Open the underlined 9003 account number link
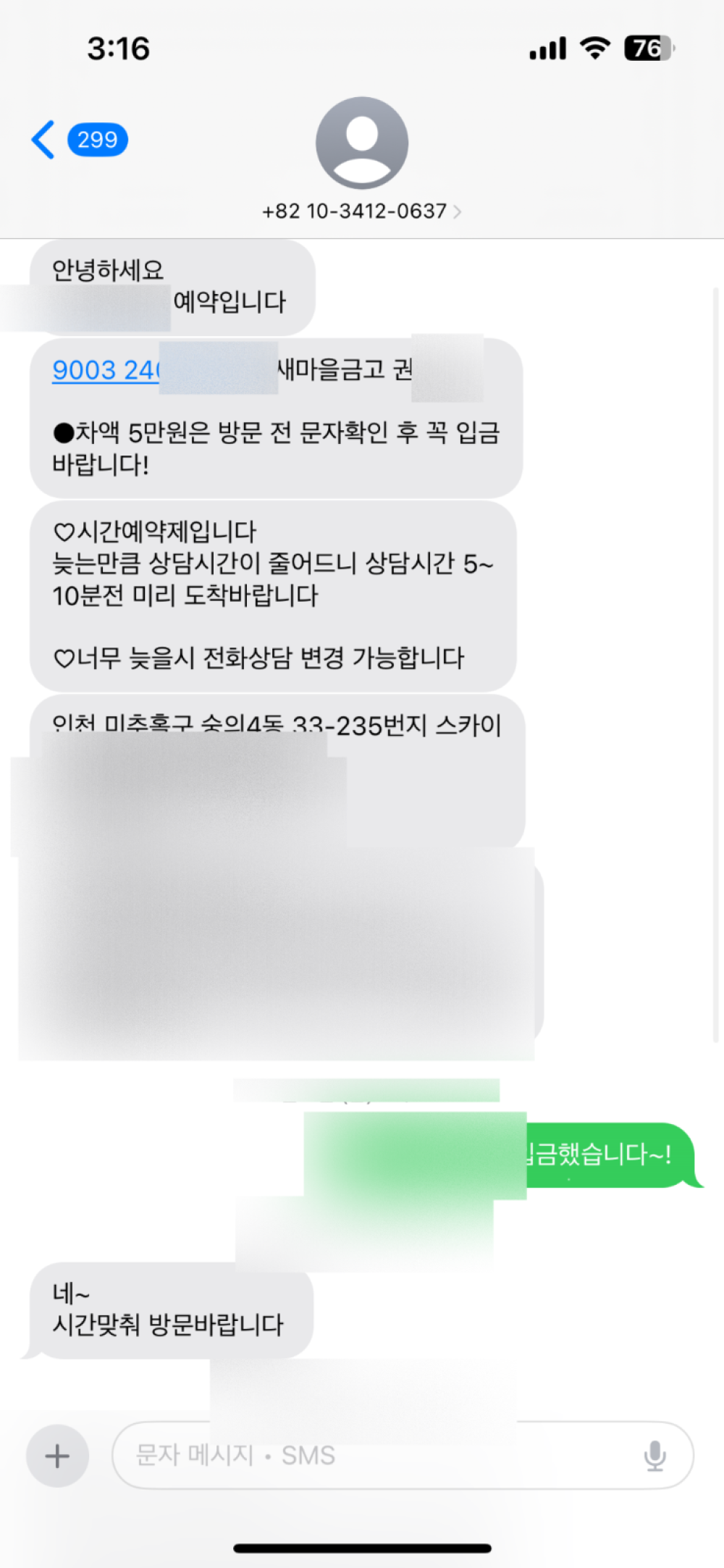The height and width of the screenshot is (1568, 724). pos(105,370)
